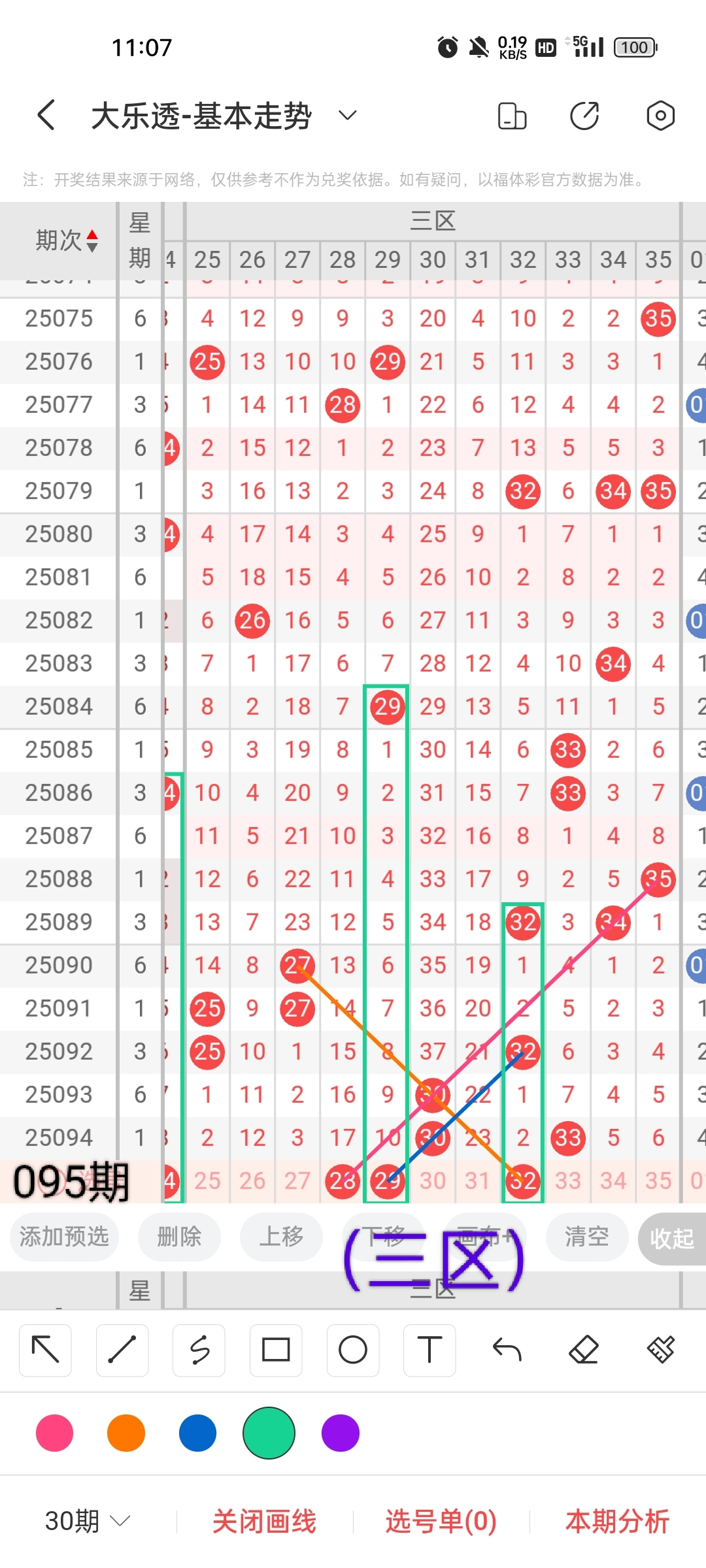Toggle screen orientation with the device icon
This screenshot has height=1568, width=706.
point(512,116)
